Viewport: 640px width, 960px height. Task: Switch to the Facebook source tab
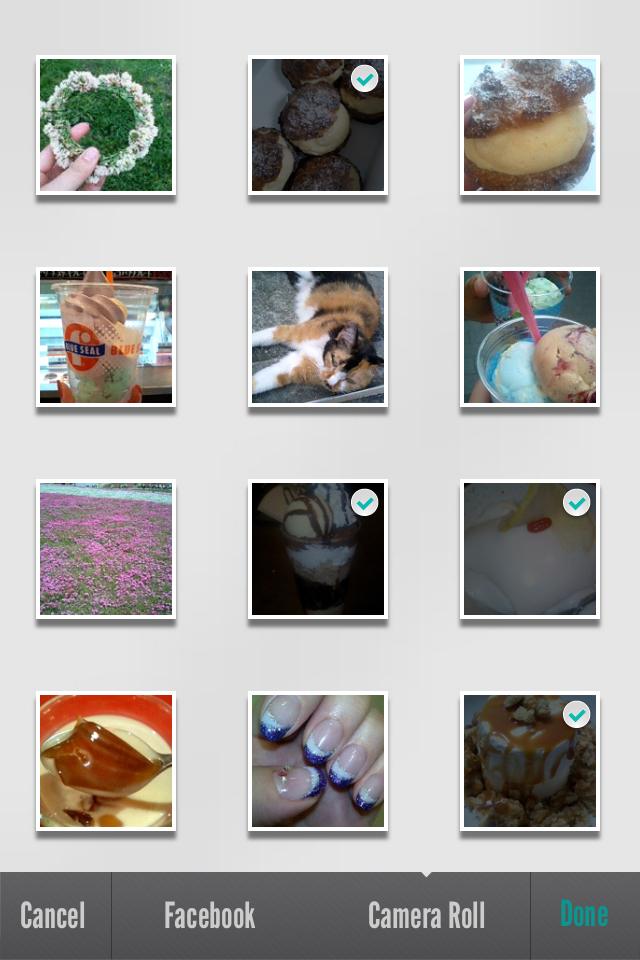pos(209,915)
